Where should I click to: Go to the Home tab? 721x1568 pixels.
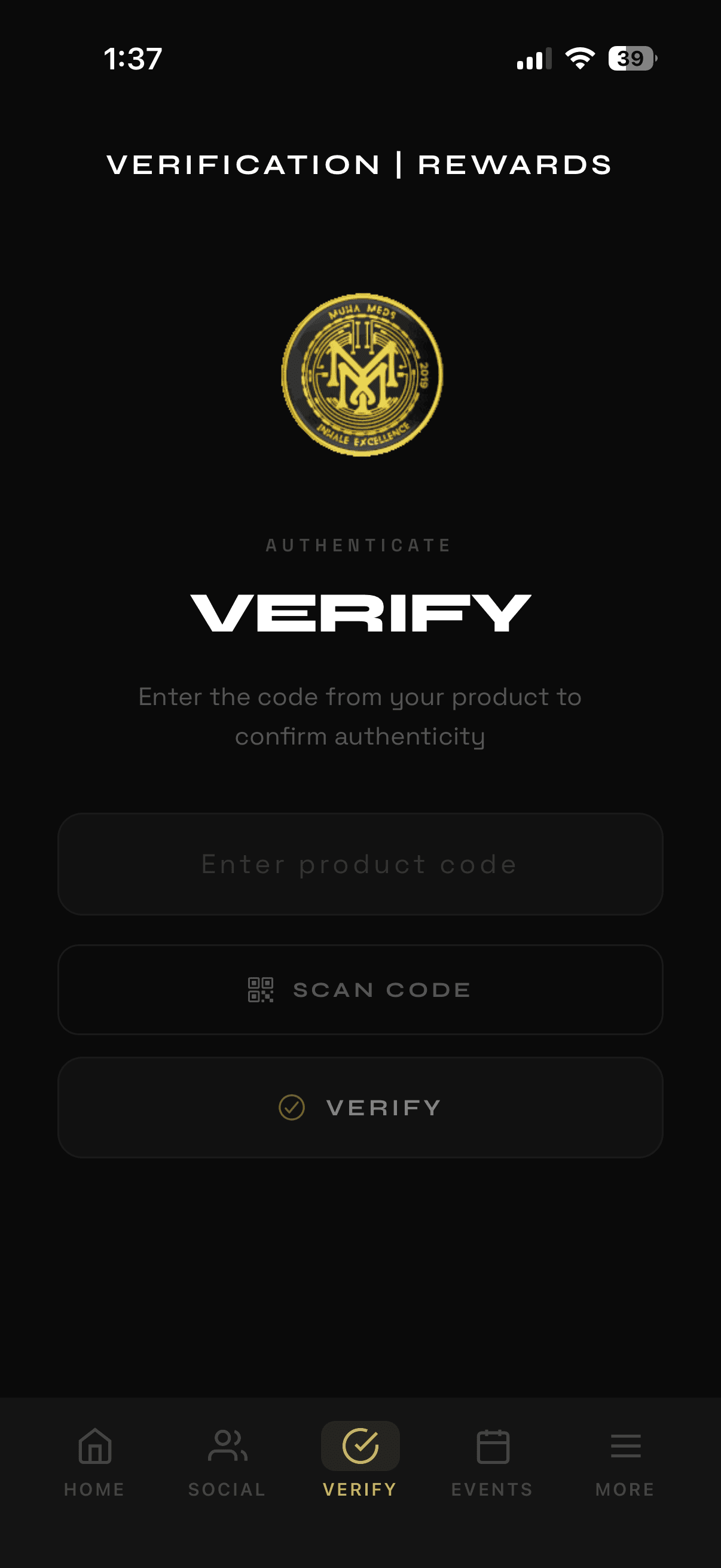coord(95,1461)
